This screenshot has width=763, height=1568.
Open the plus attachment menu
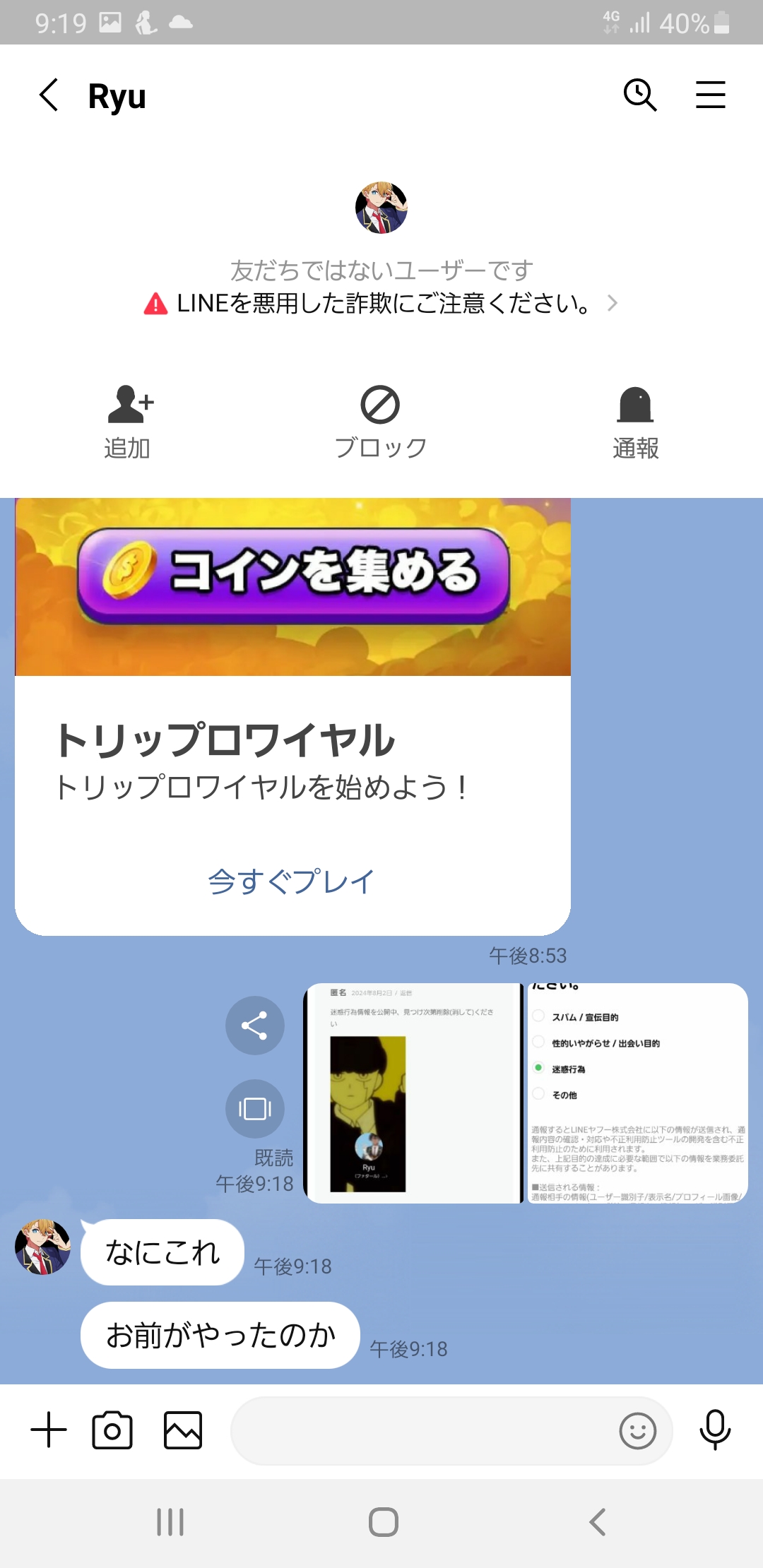(49, 1430)
